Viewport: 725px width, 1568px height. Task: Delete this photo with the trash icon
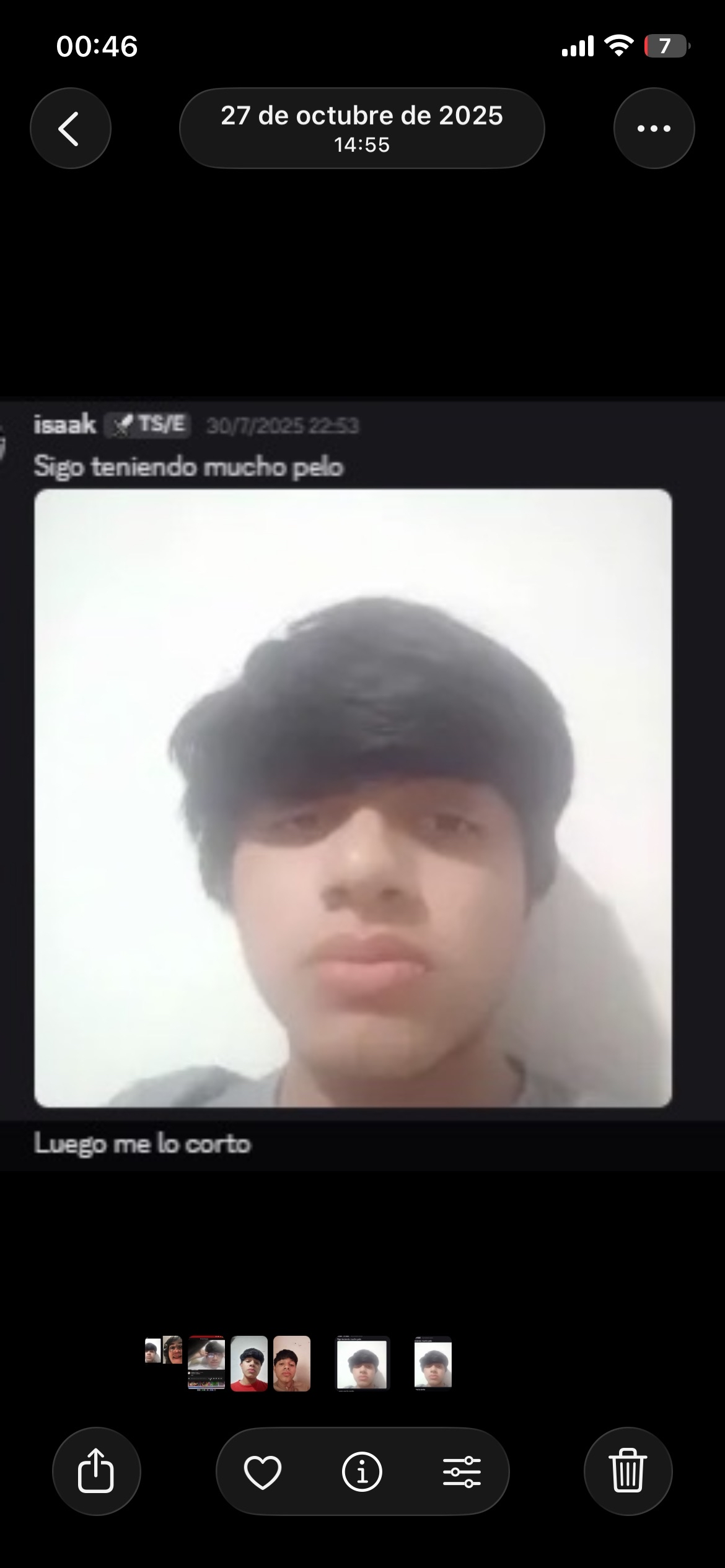(x=628, y=1471)
